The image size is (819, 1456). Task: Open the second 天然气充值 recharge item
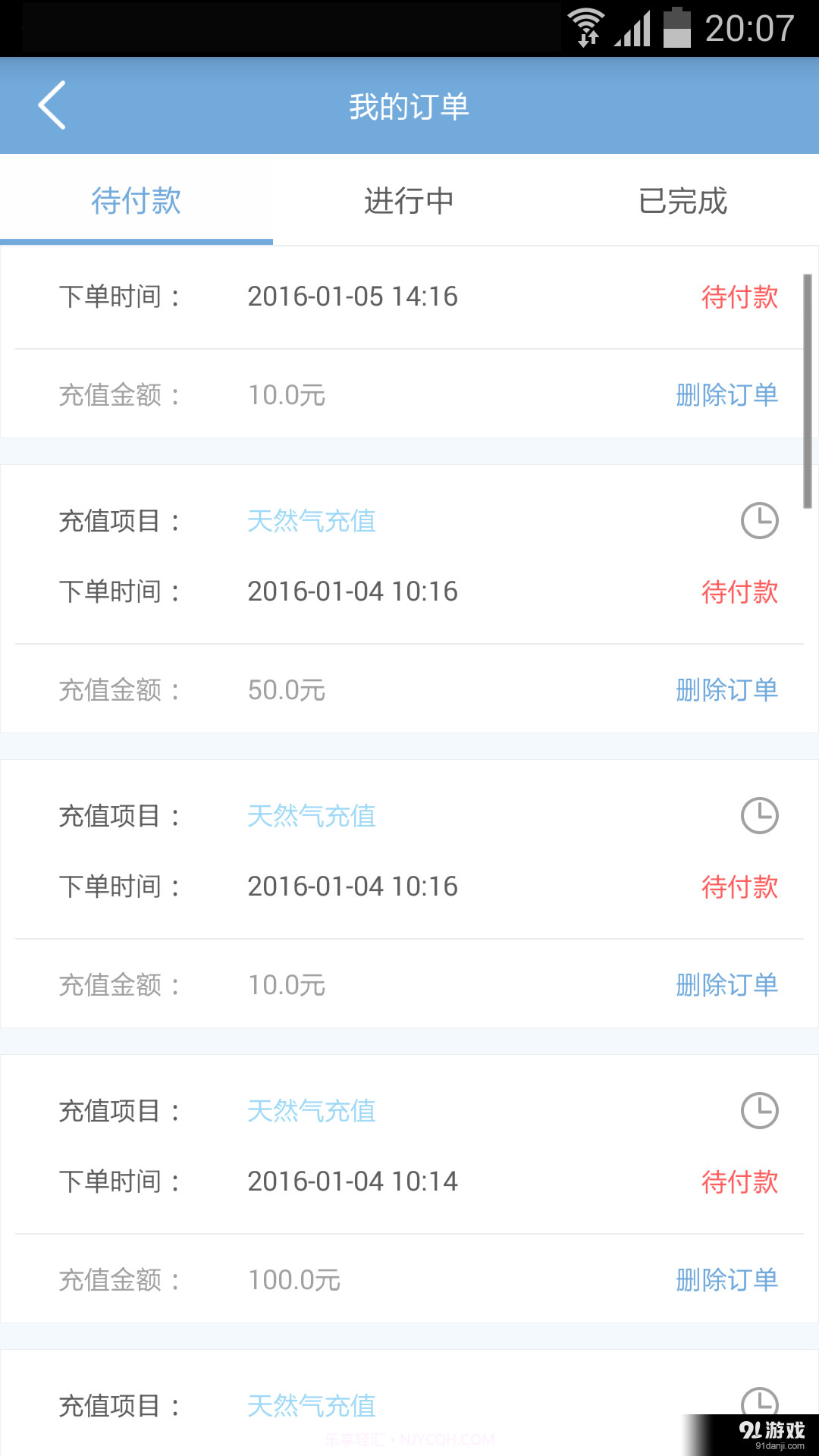click(311, 816)
